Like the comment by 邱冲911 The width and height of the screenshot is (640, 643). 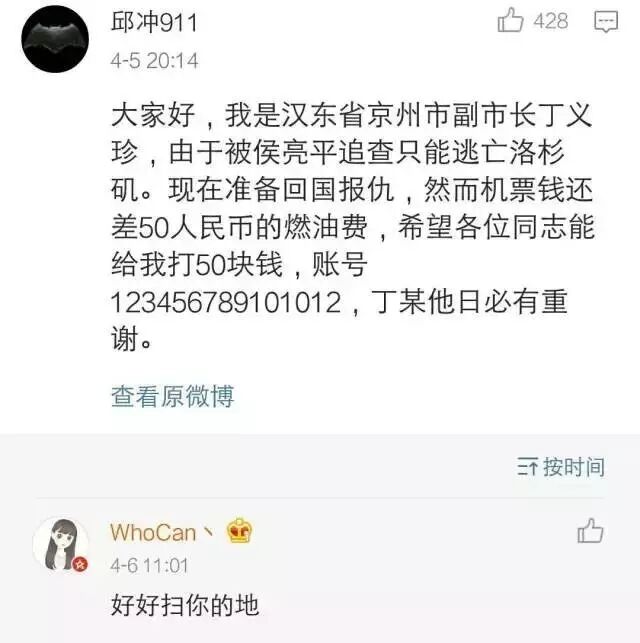[511, 20]
